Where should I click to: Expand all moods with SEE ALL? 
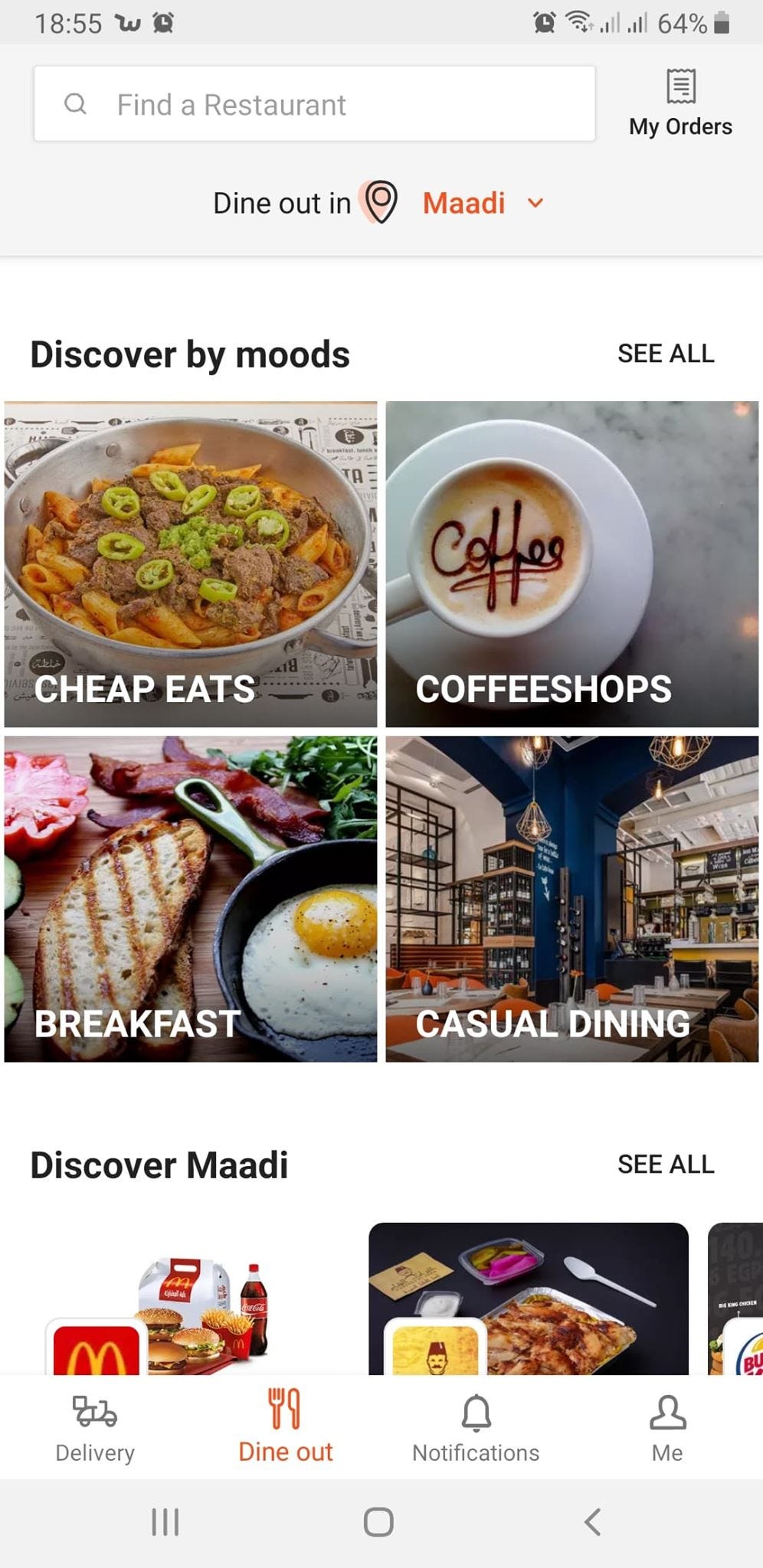point(665,353)
